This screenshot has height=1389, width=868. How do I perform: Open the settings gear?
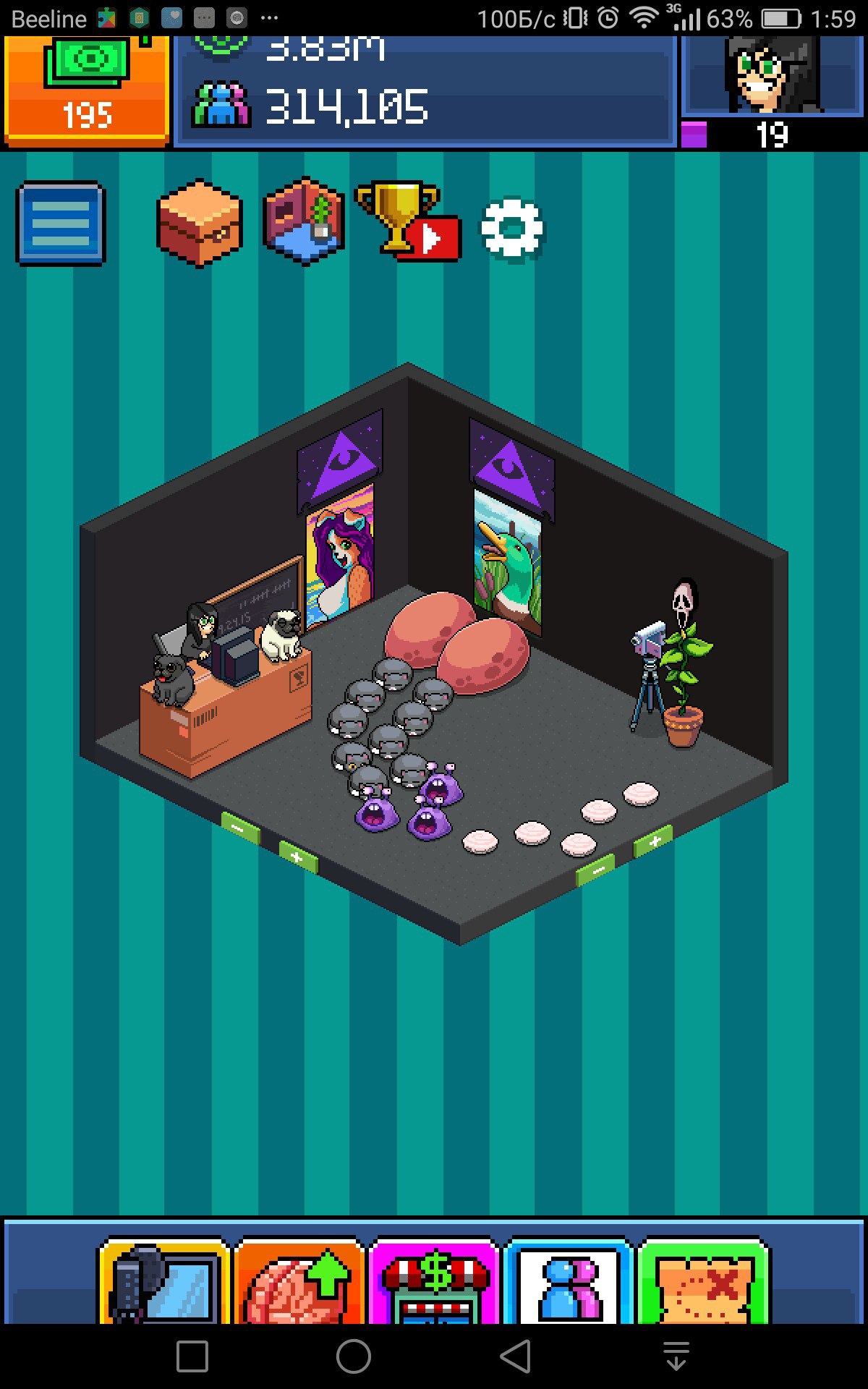click(x=511, y=229)
